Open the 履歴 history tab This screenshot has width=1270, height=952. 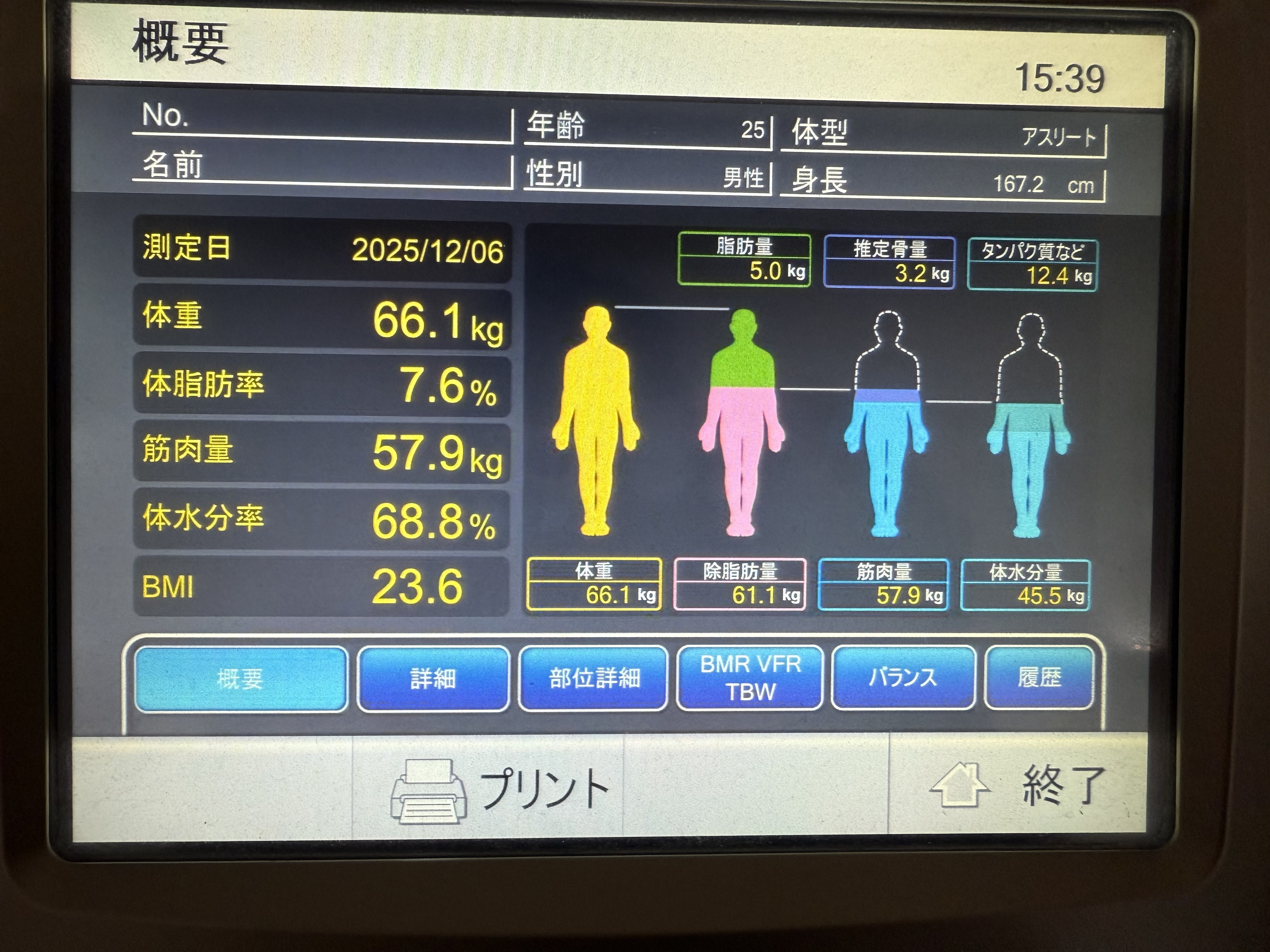coord(1039,677)
